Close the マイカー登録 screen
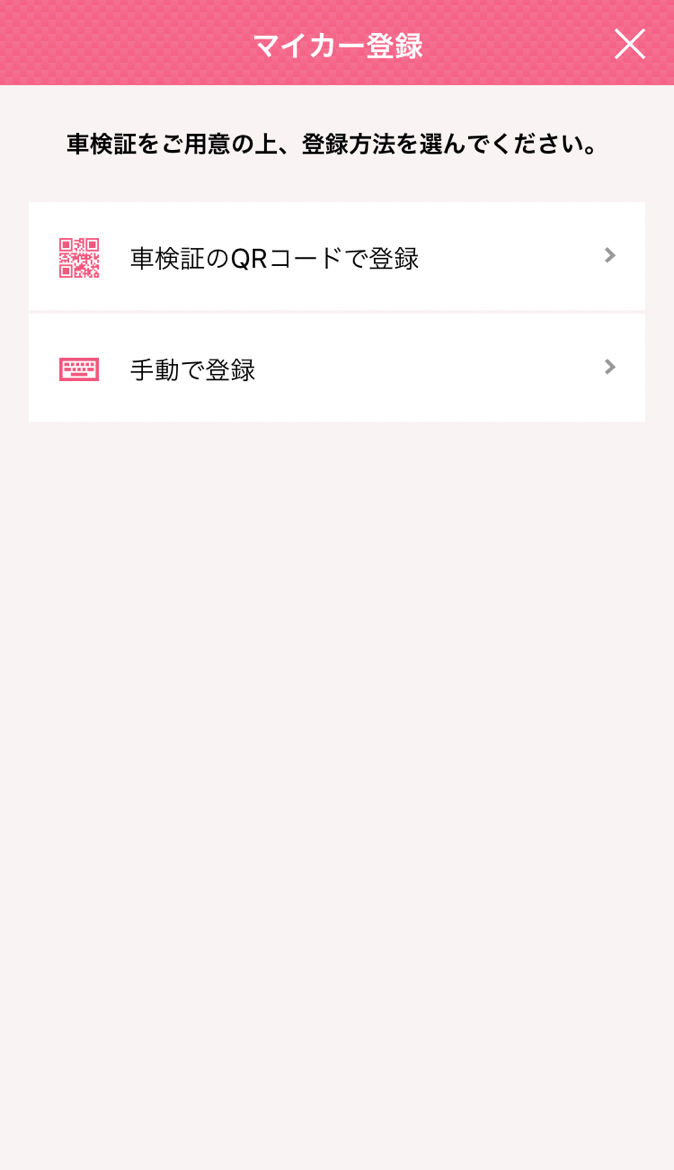The image size is (674, 1170). tap(629, 44)
